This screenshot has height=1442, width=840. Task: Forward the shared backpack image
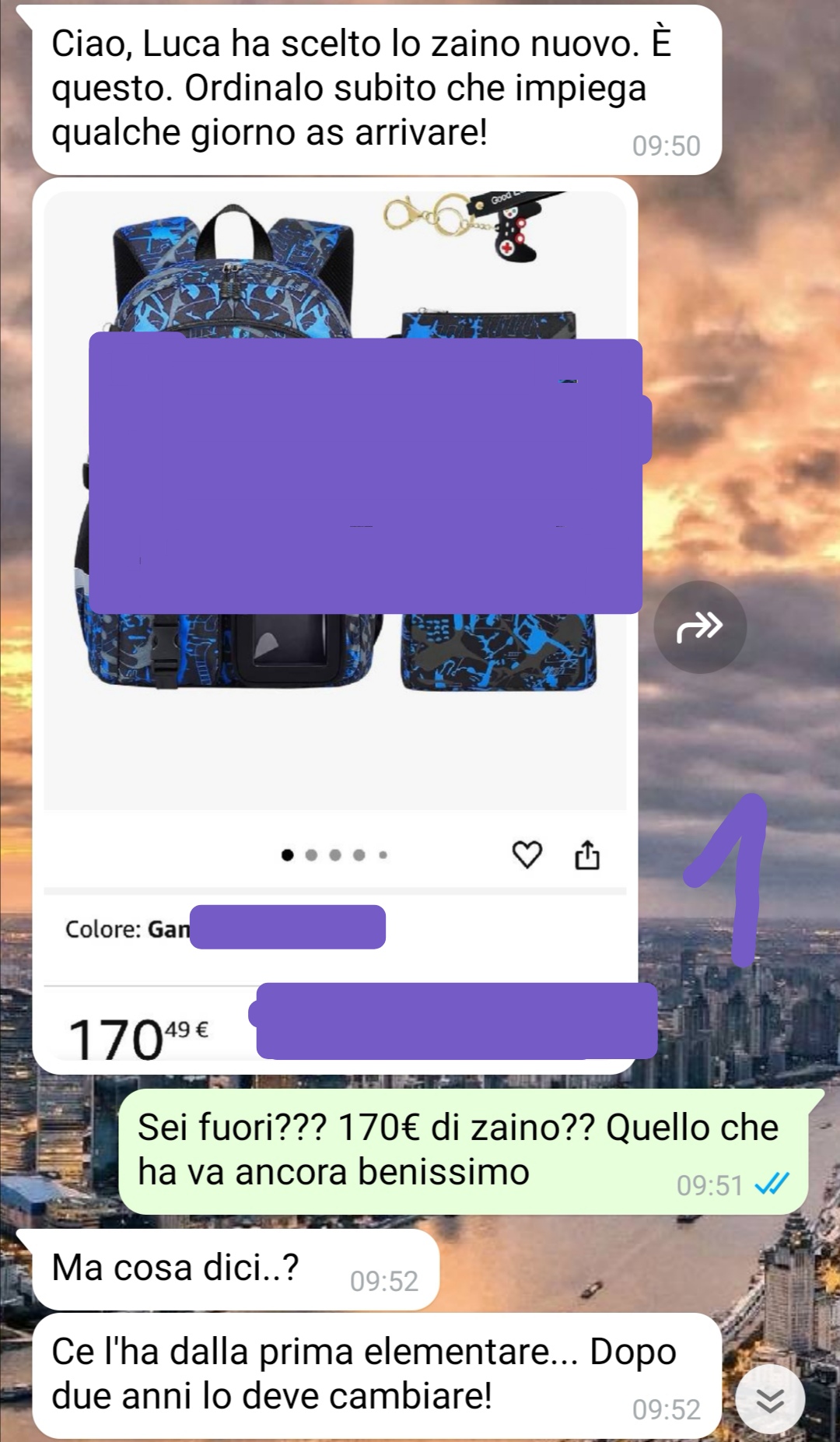(699, 626)
